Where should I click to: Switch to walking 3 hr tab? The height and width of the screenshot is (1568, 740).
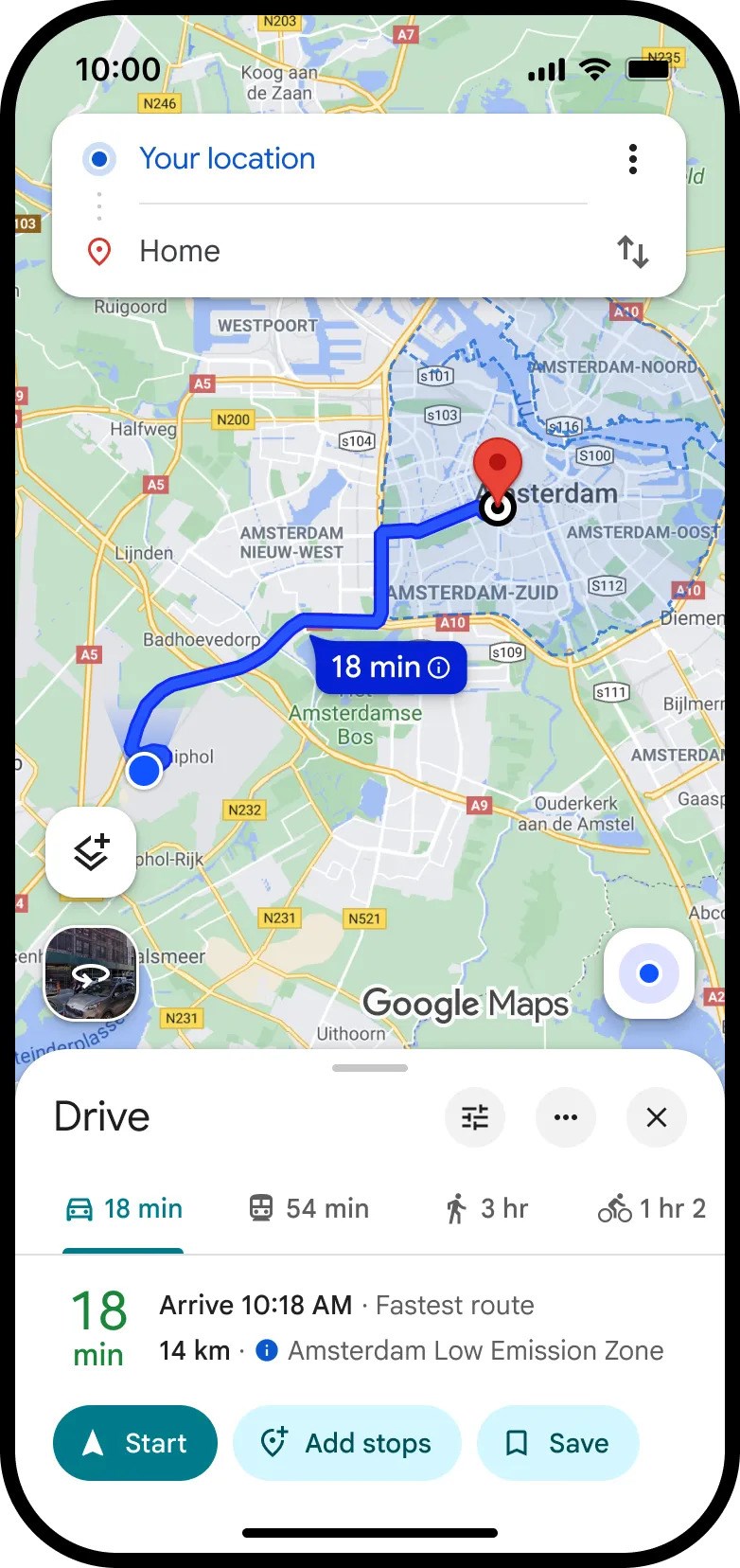[485, 1209]
